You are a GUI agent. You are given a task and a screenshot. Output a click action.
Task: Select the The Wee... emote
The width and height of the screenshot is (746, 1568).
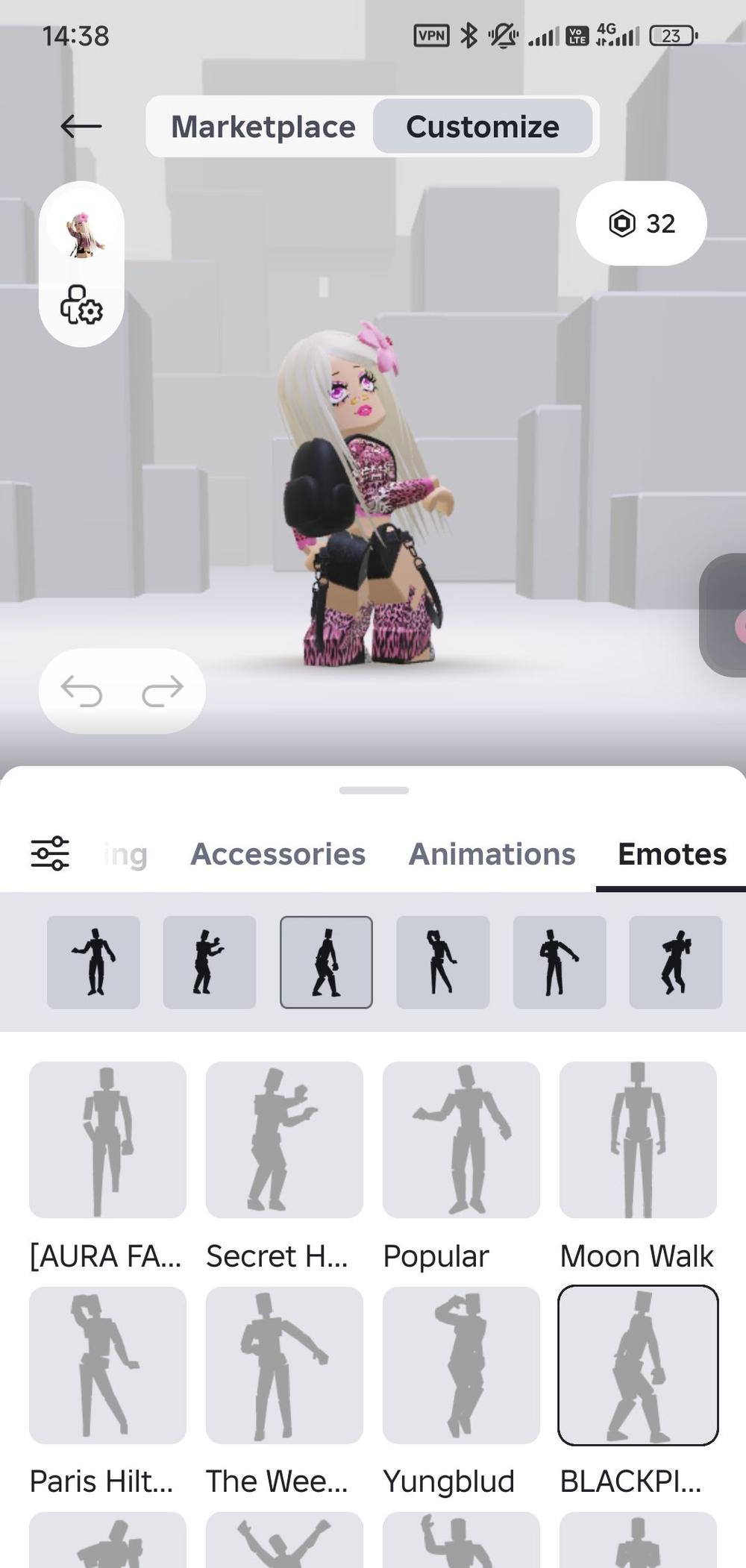click(x=284, y=1365)
